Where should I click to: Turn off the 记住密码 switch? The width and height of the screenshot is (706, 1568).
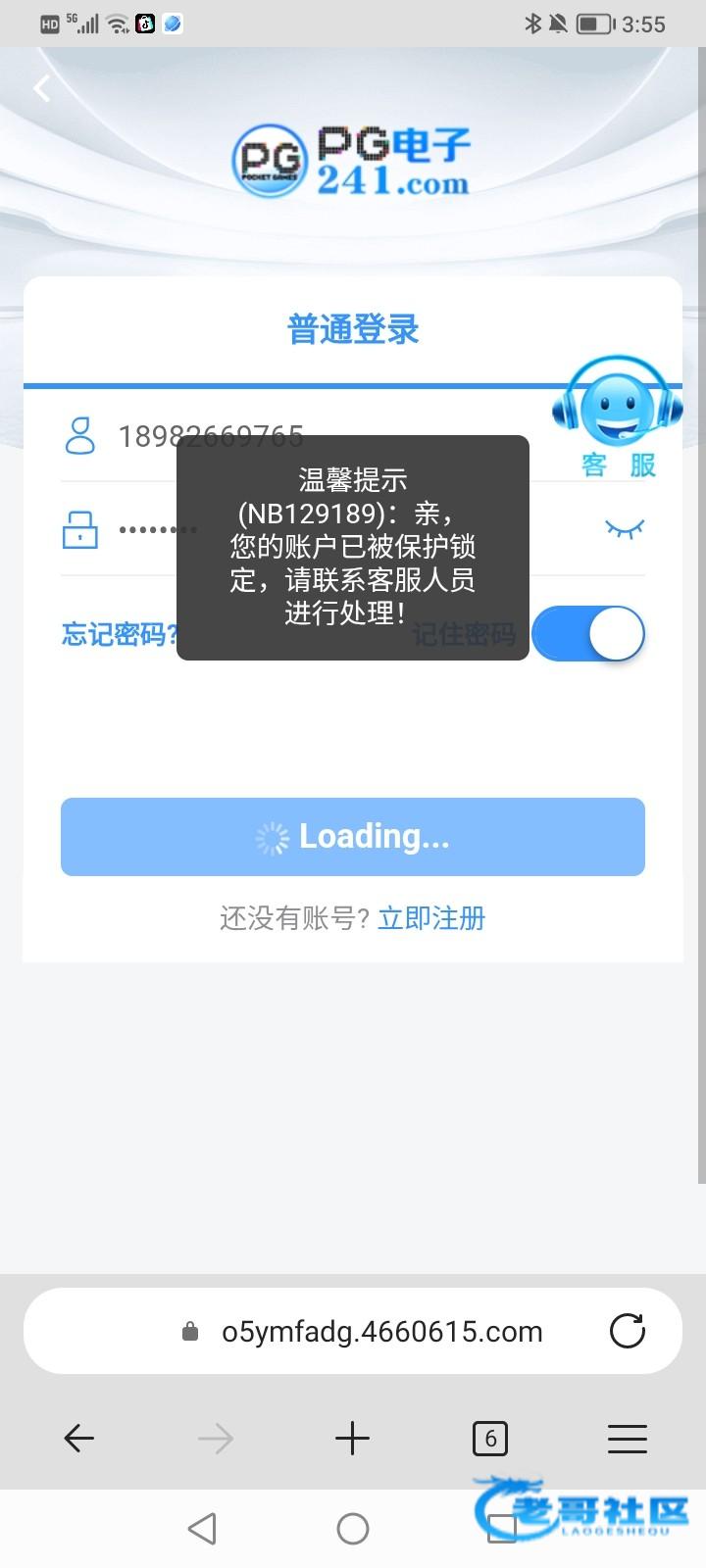tap(588, 634)
